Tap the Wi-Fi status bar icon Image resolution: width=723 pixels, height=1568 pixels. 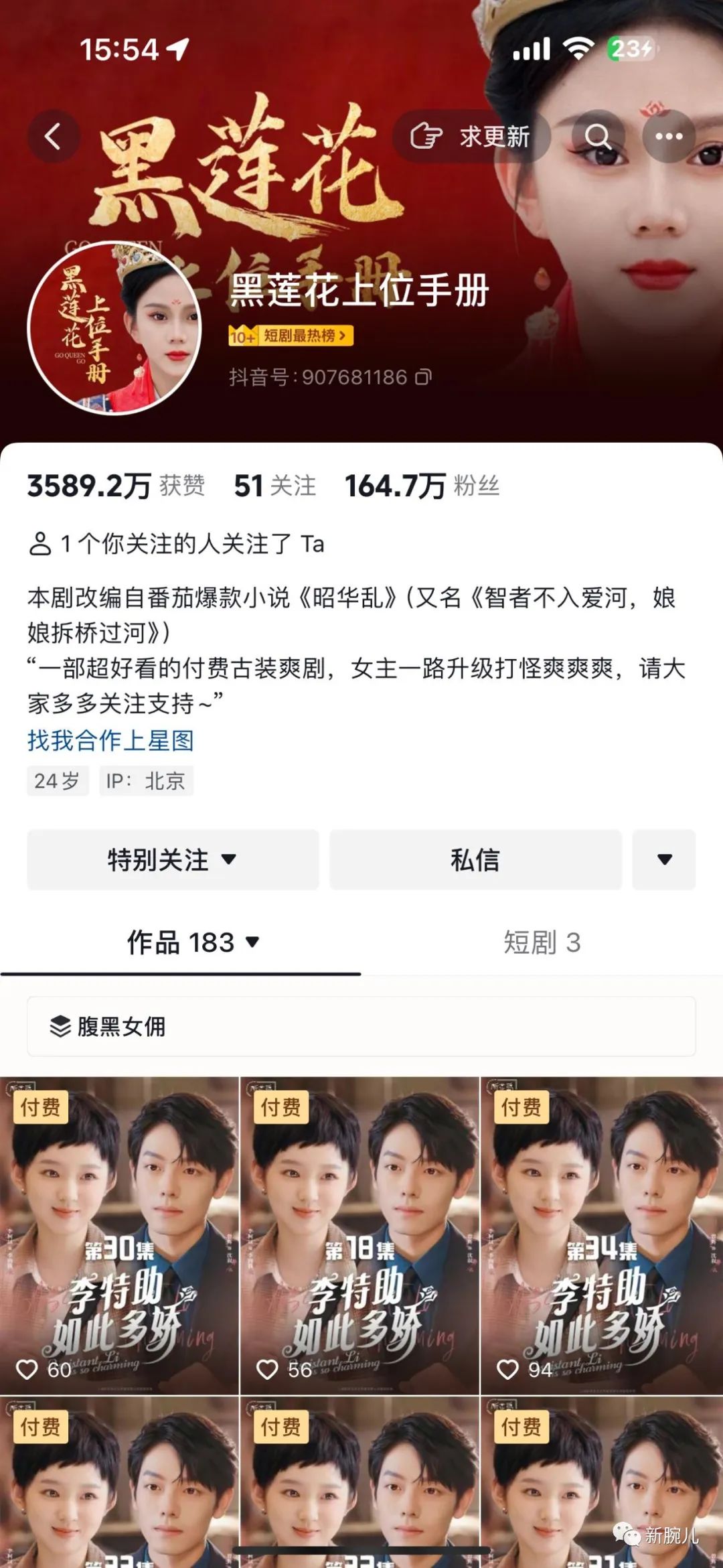581,48
